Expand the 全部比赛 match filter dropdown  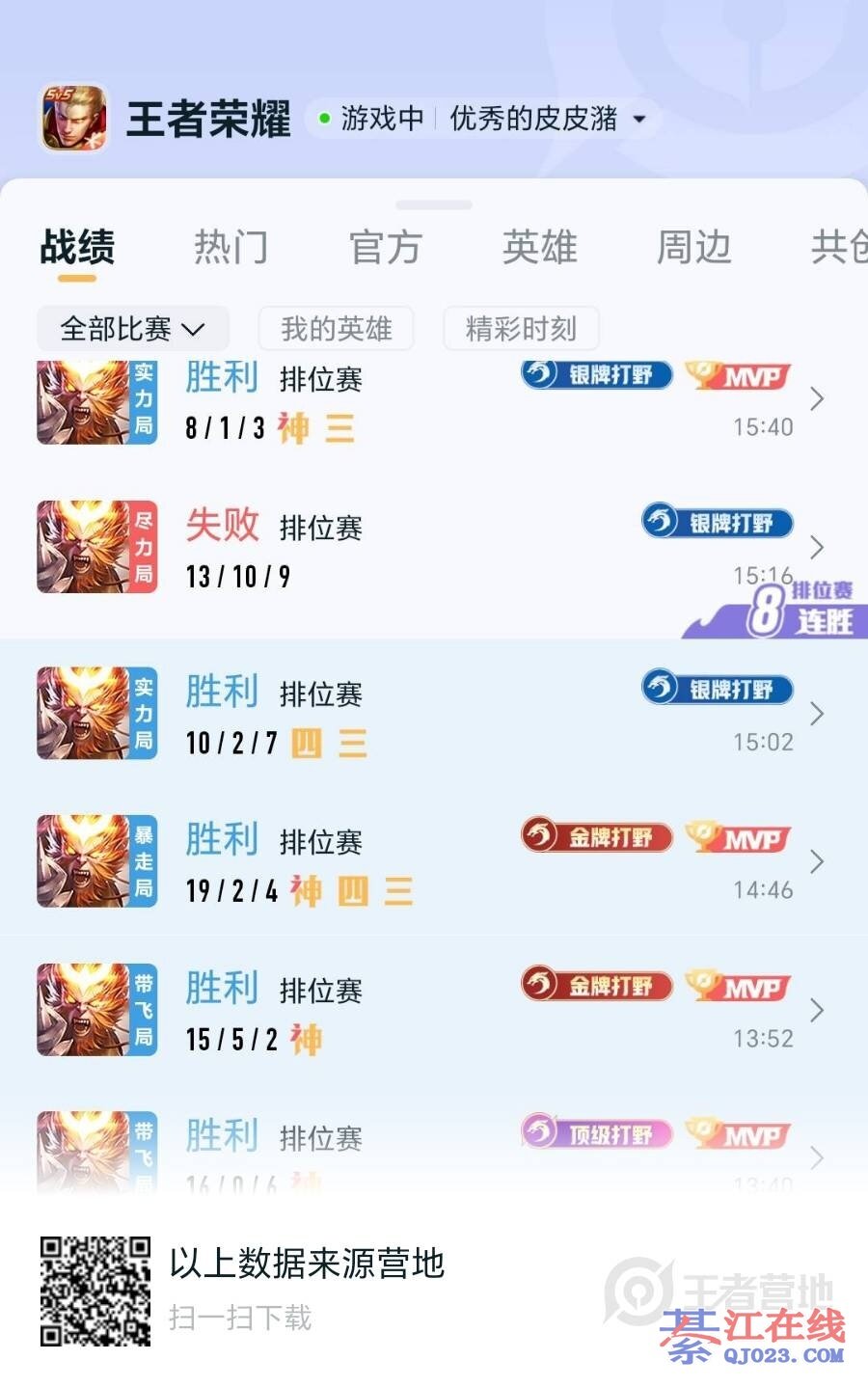pyautogui.click(x=133, y=329)
